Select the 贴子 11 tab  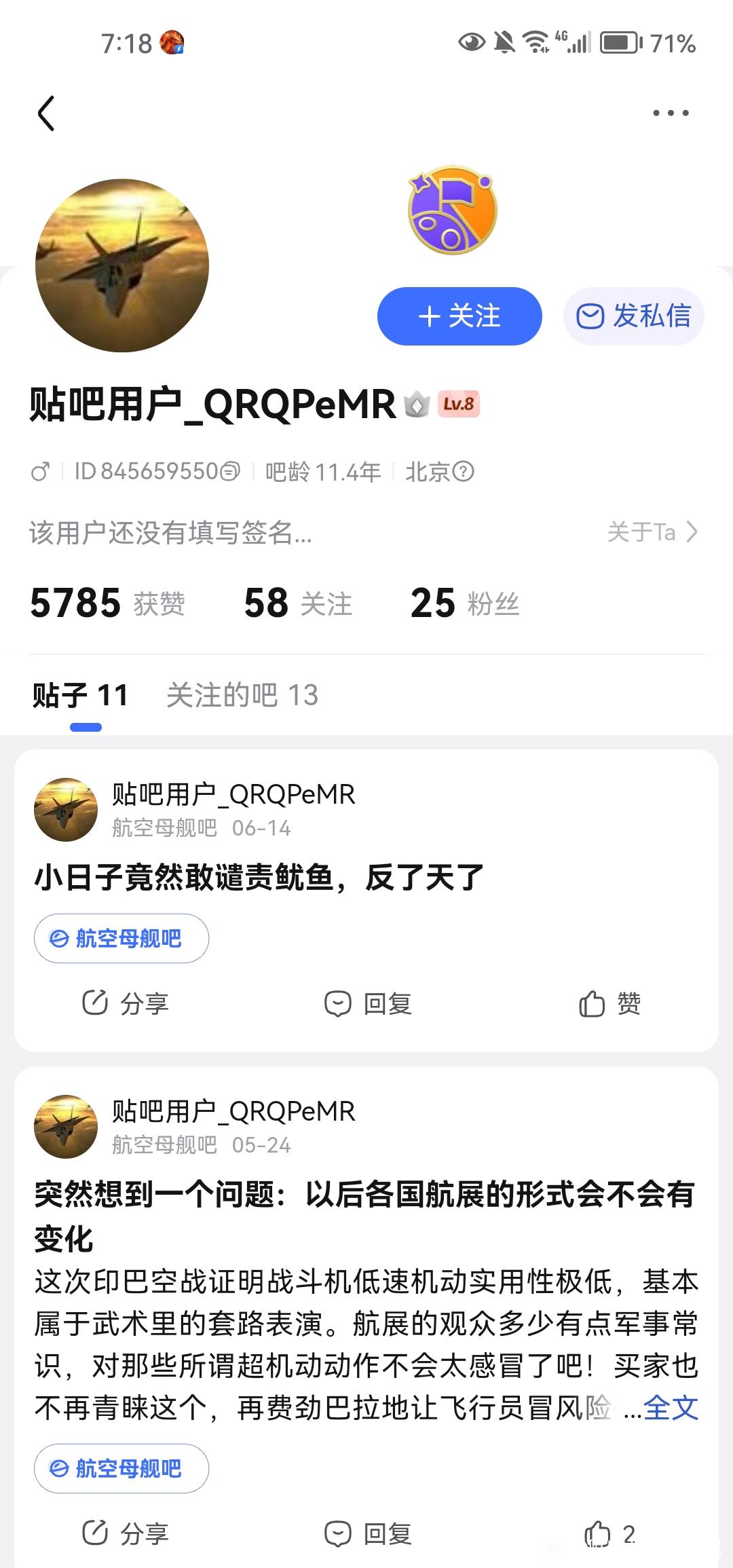80,695
